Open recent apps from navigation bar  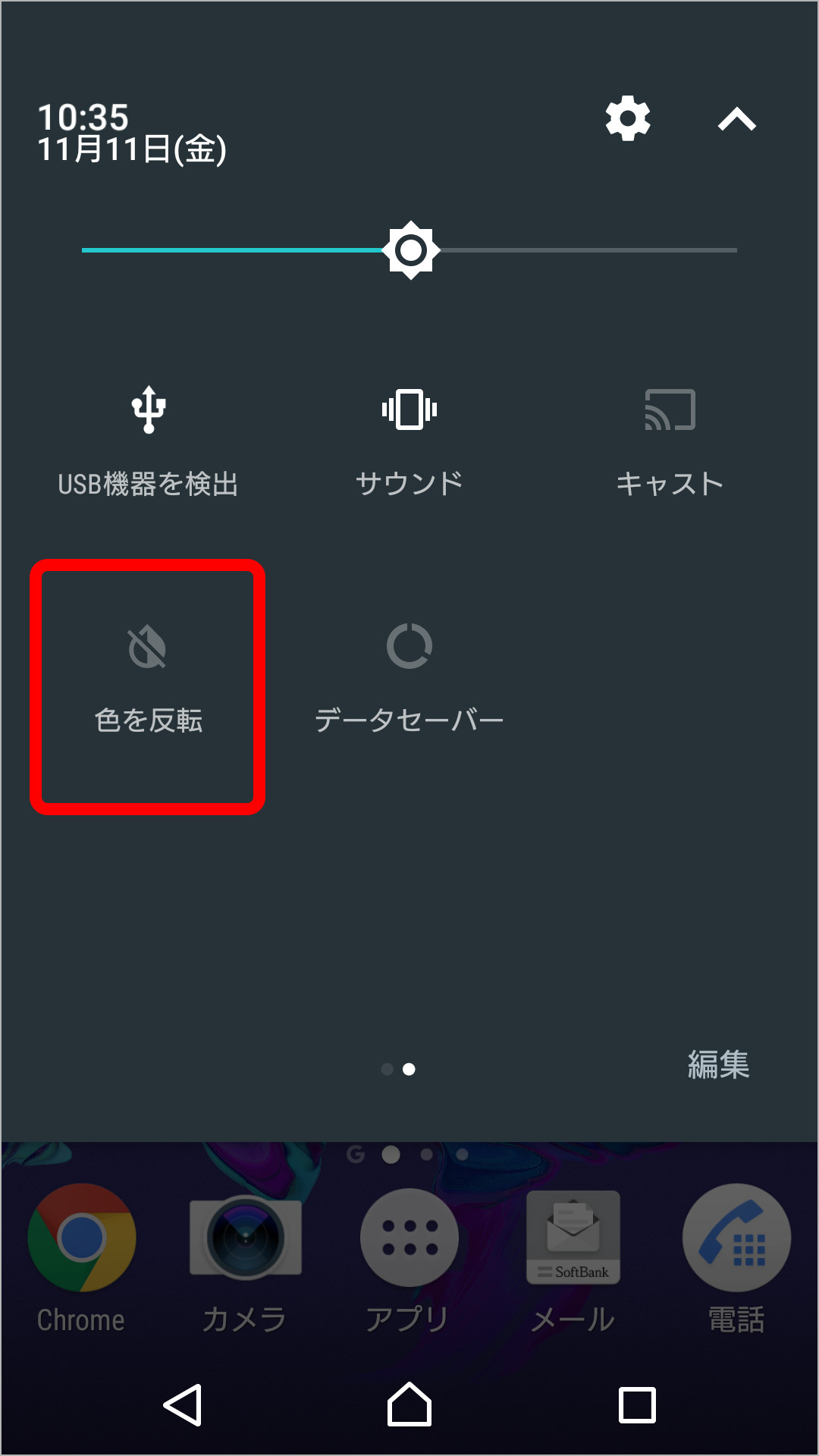pyautogui.click(x=637, y=1405)
